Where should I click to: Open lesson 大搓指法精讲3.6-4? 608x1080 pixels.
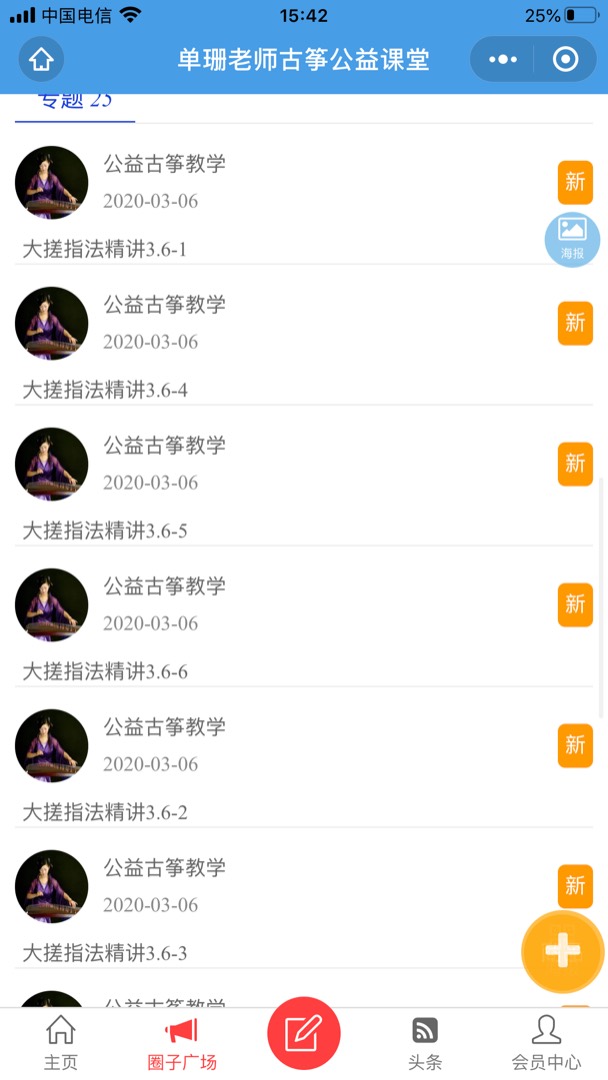105,390
